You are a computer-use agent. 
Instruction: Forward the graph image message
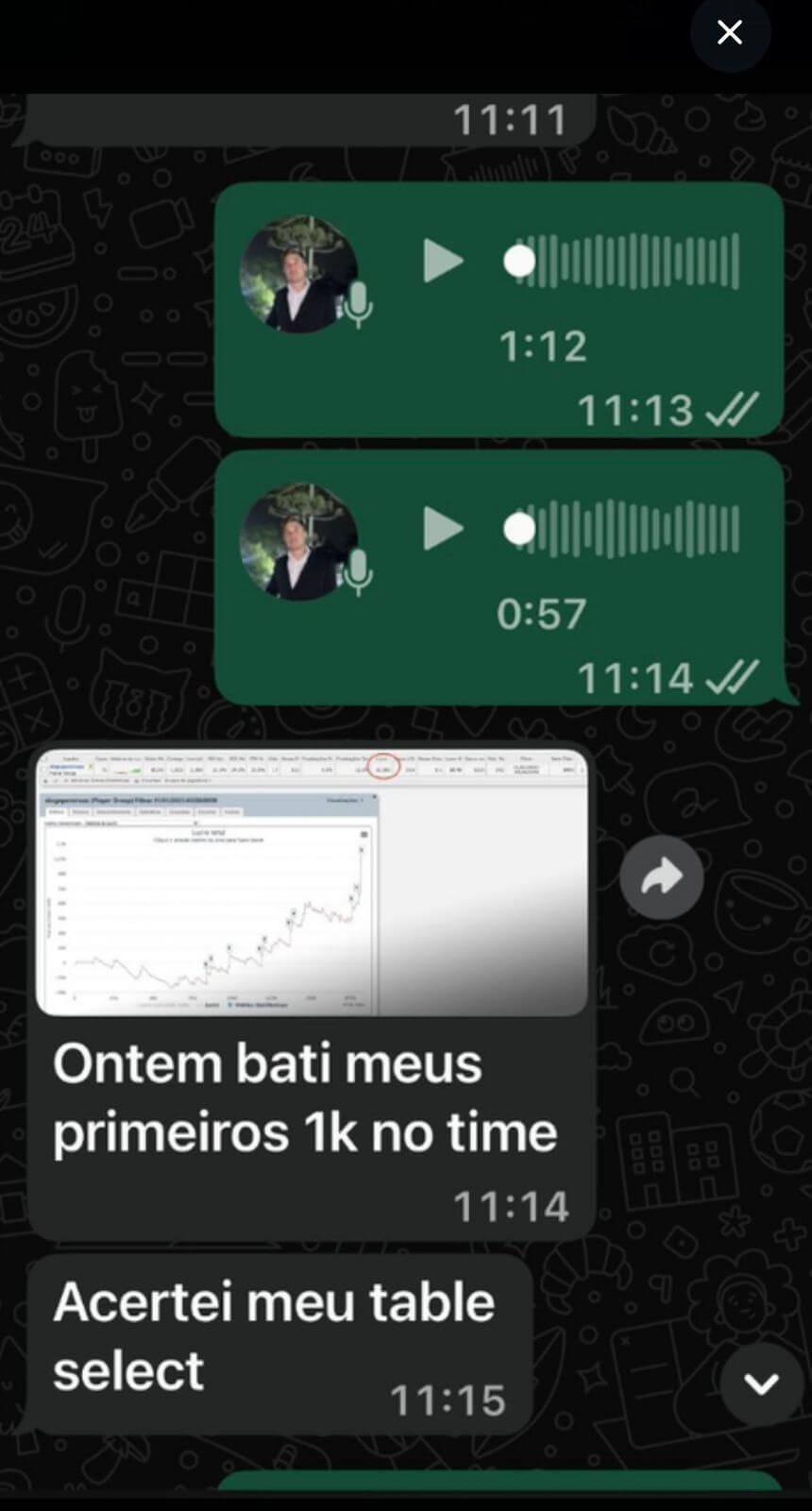click(x=661, y=877)
